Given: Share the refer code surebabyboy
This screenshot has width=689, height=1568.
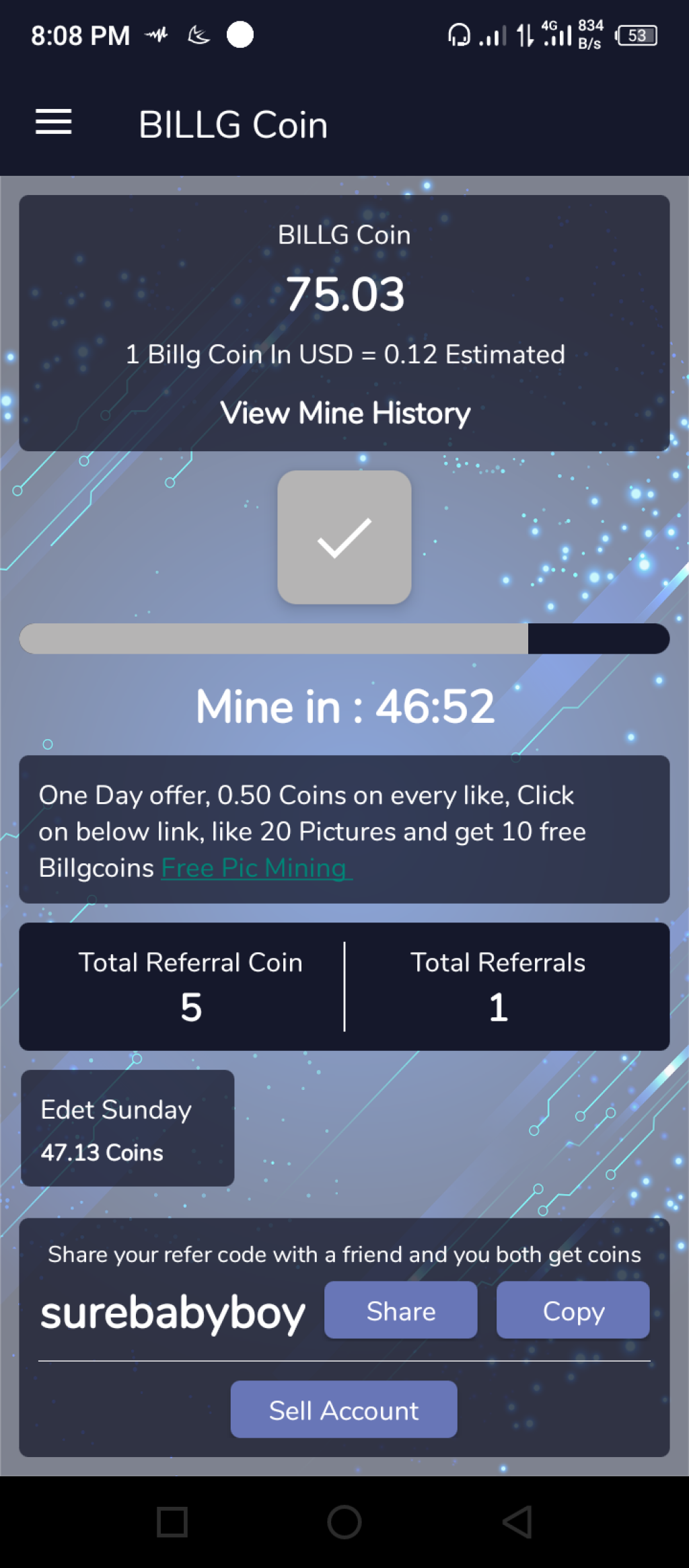Looking at the screenshot, I should [400, 1310].
